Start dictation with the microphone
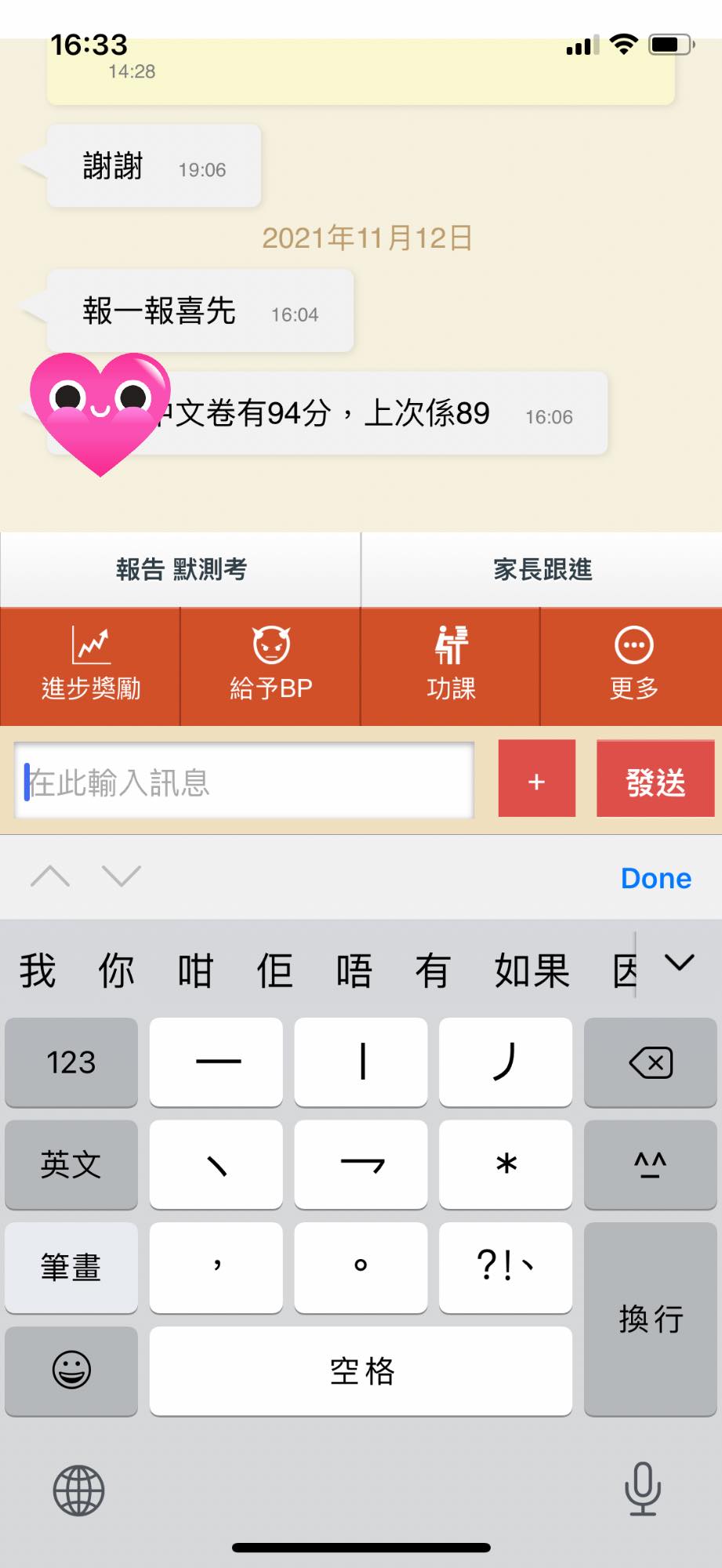This screenshot has width=722, height=1568. point(642,1488)
